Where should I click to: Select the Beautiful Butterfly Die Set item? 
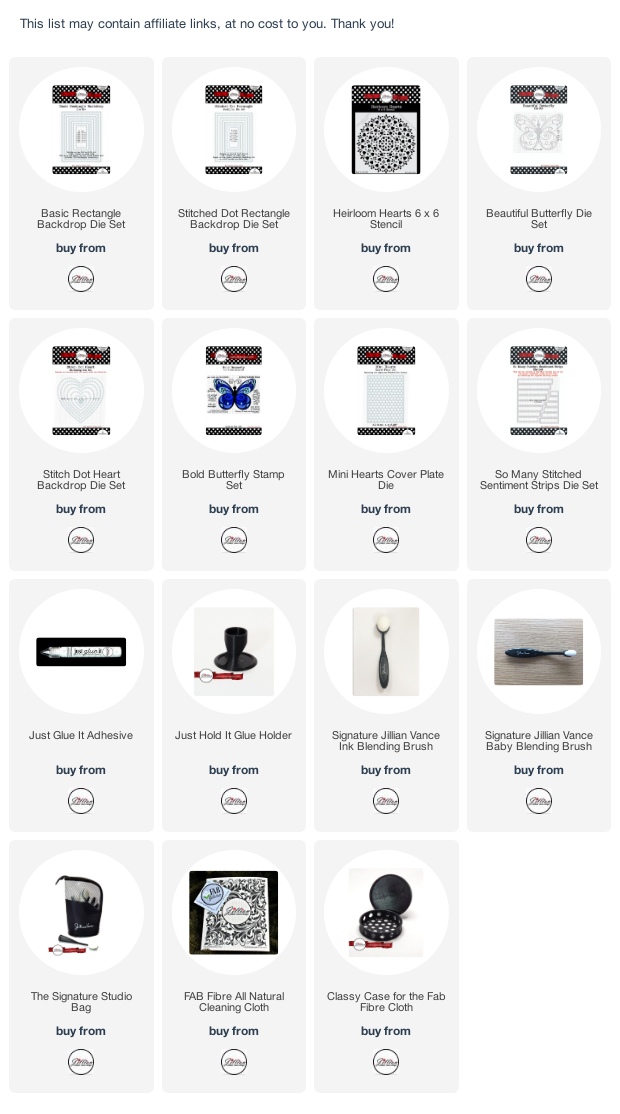click(x=538, y=219)
